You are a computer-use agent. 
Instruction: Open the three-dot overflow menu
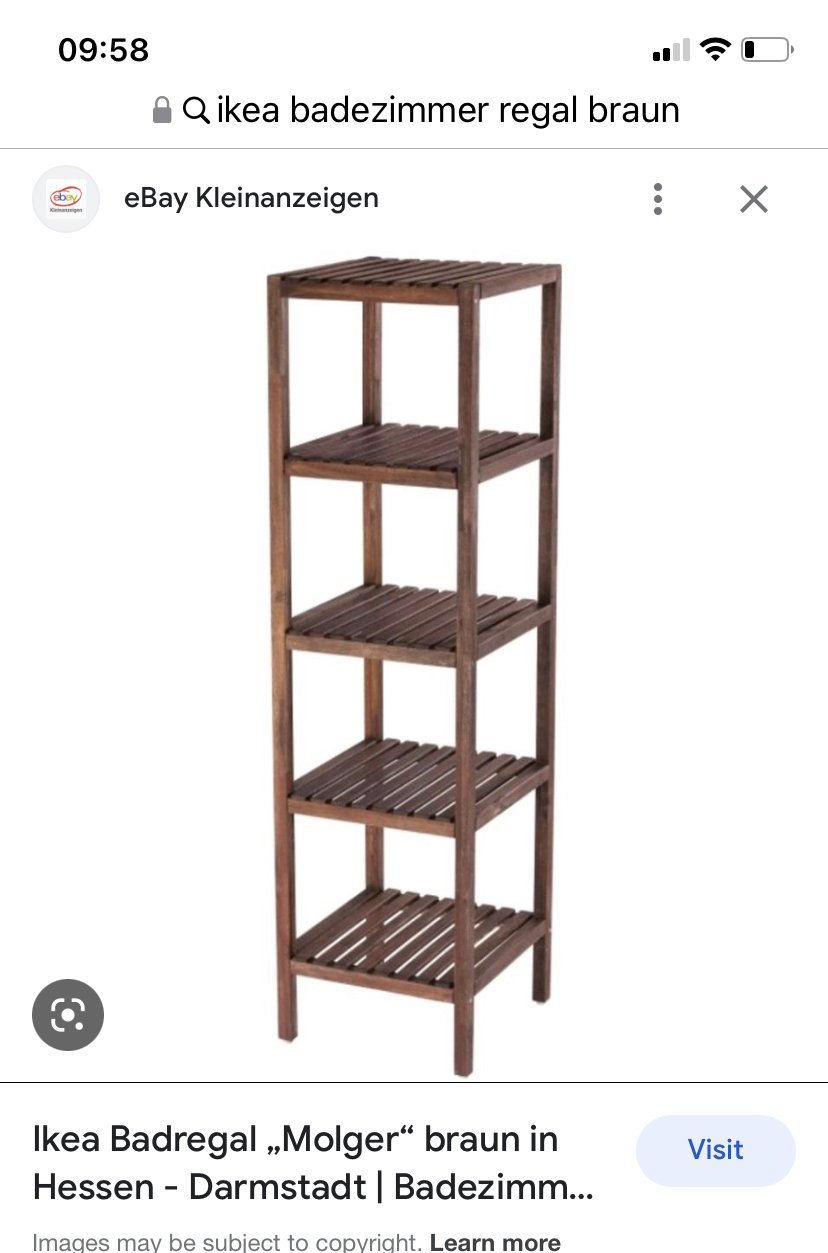[657, 199]
